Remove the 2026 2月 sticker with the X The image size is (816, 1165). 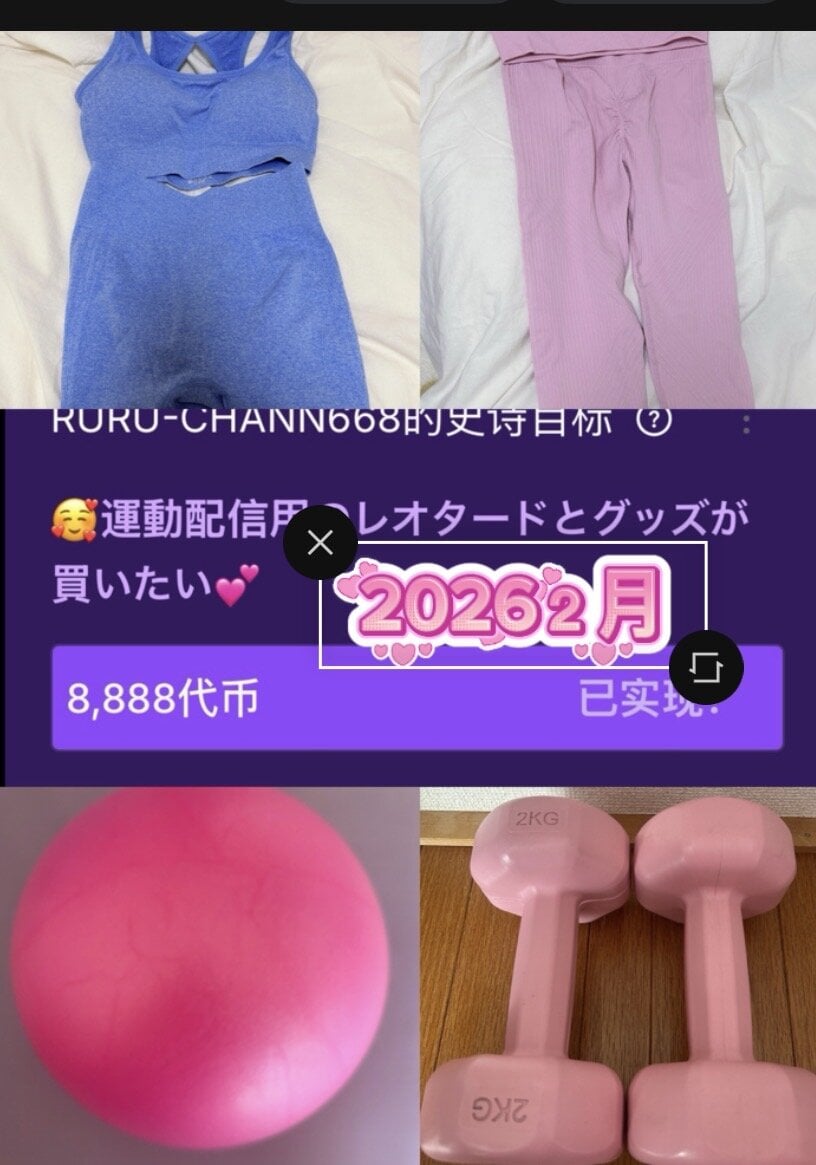point(320,543)
